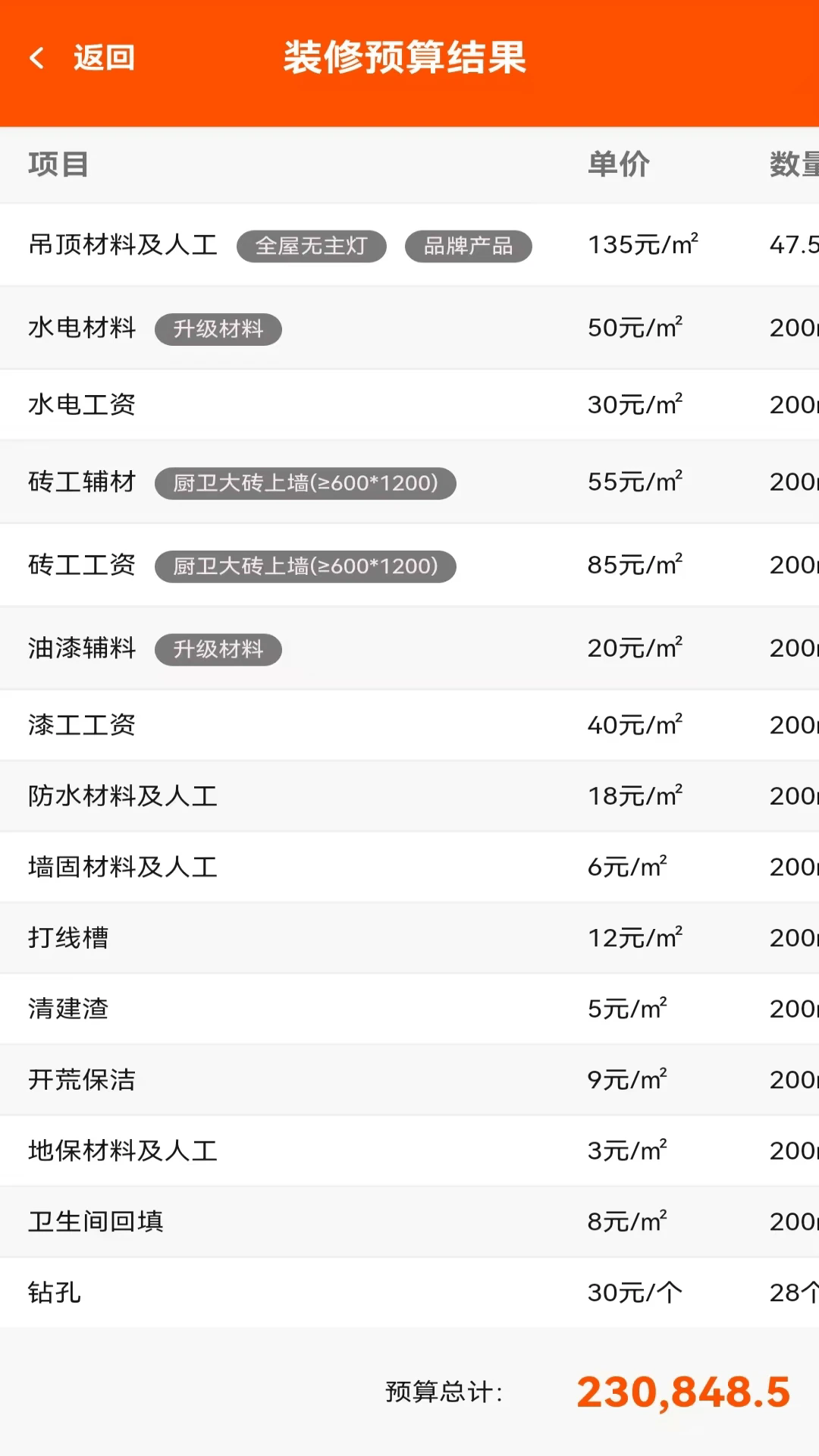The width and height of the screenshot is (819, 1456).
Task: Click the 厨卫大砖上墙 tag on 砖工辅材
Action: point(304,482)
